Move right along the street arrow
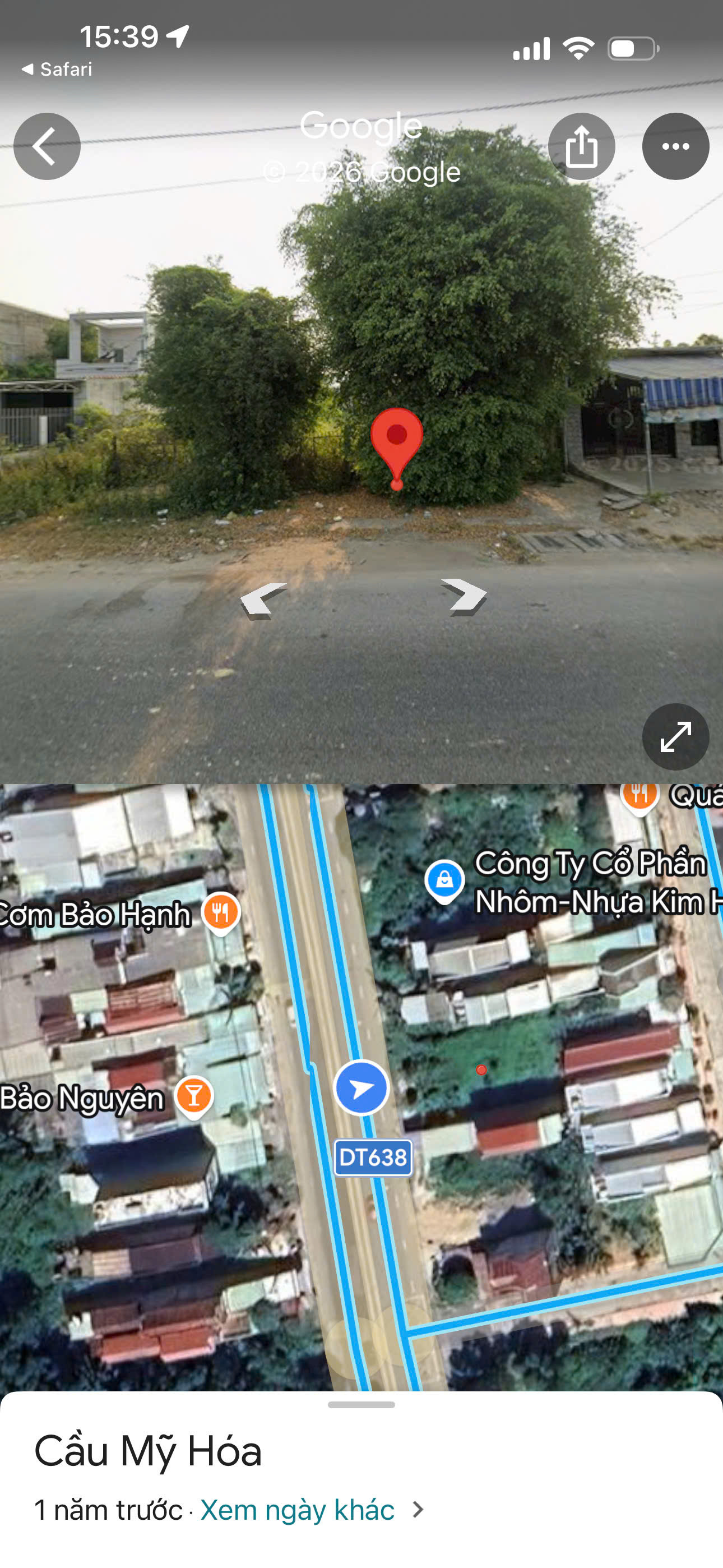Screen dimensions: 723x1568 pyautogui.click(x=464, y=597)
